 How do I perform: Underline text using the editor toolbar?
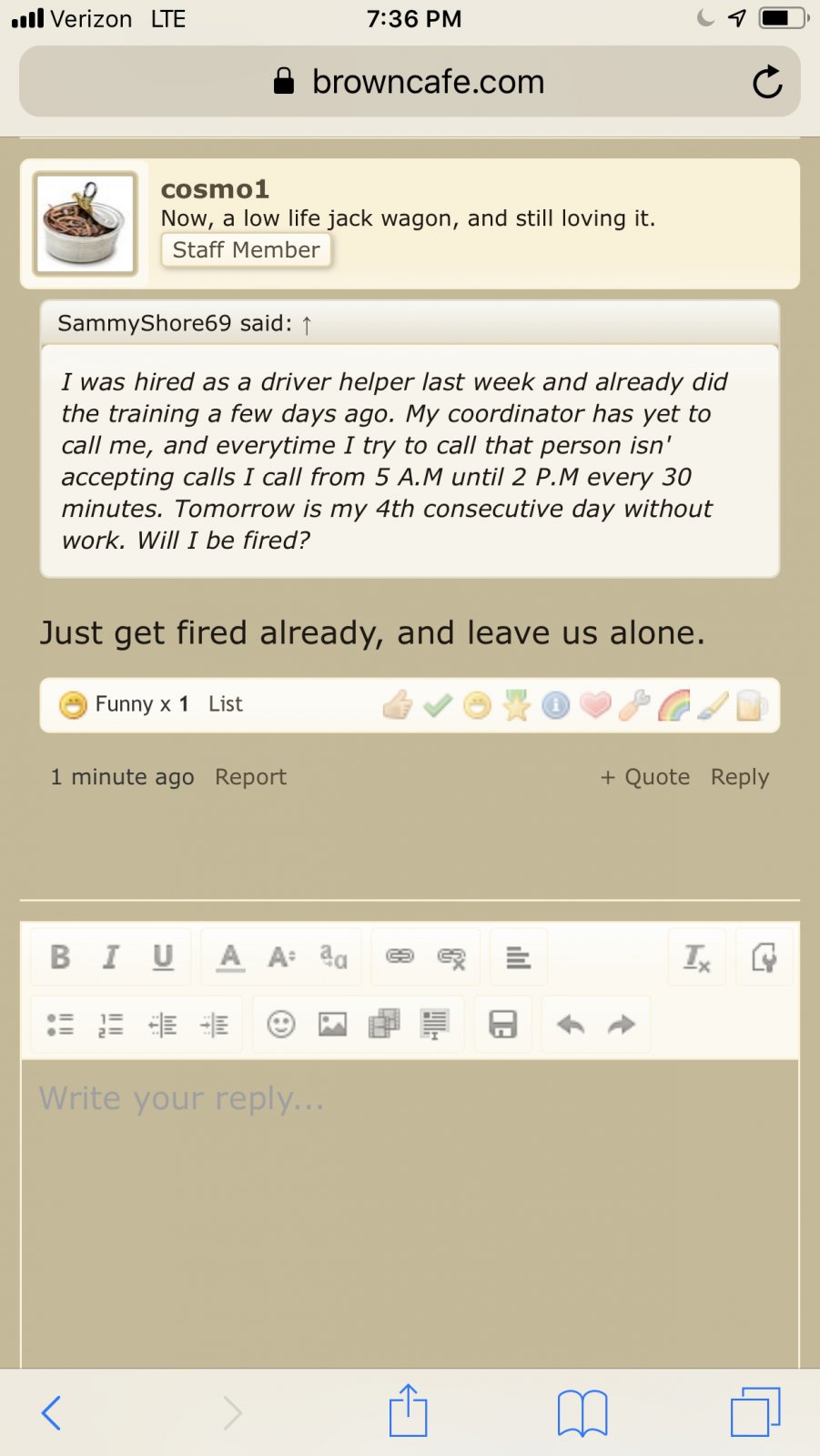click(163, 956)
